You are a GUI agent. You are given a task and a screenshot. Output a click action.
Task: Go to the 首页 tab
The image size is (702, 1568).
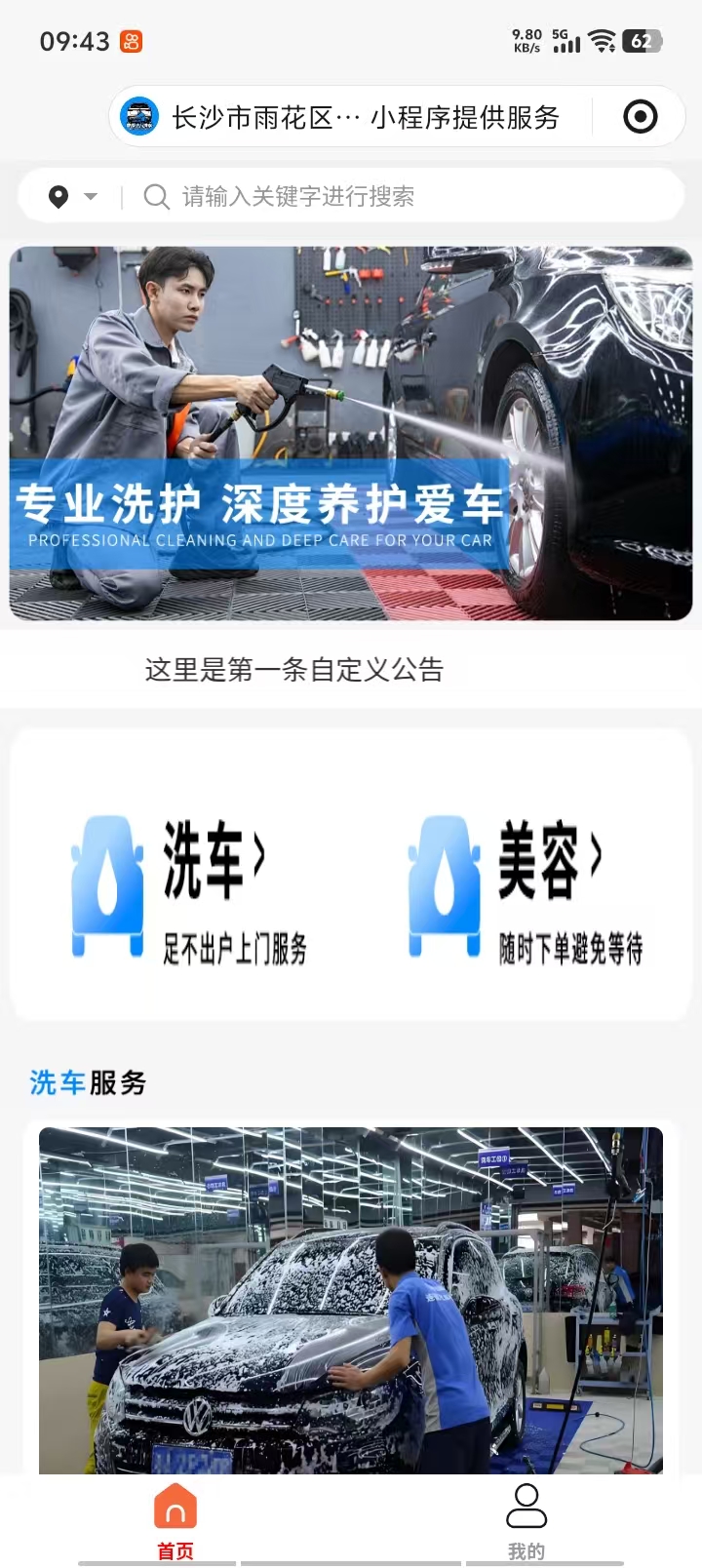pyautogui.click(x=175, y=1520)
